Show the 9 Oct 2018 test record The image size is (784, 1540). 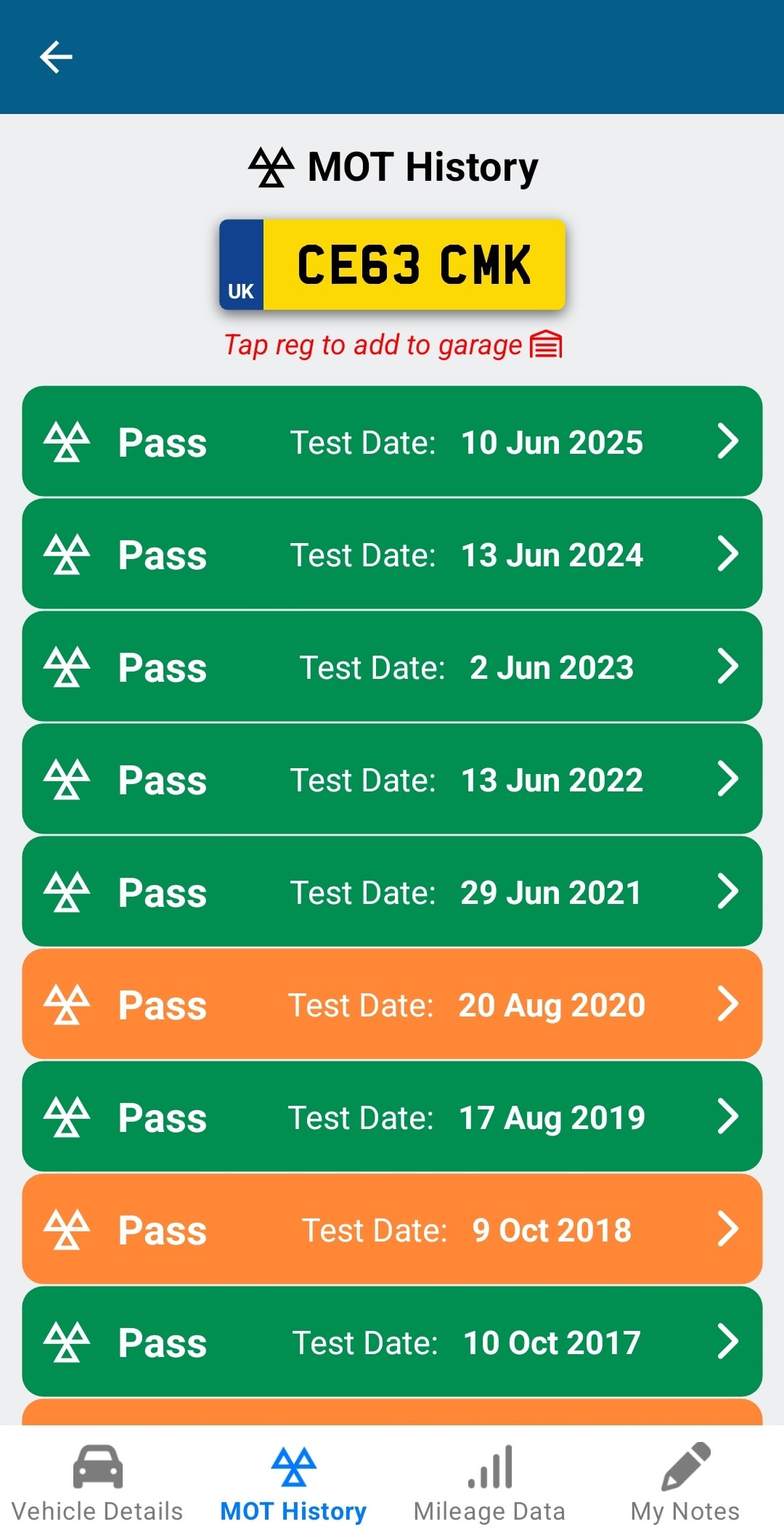click(392, 1229)
